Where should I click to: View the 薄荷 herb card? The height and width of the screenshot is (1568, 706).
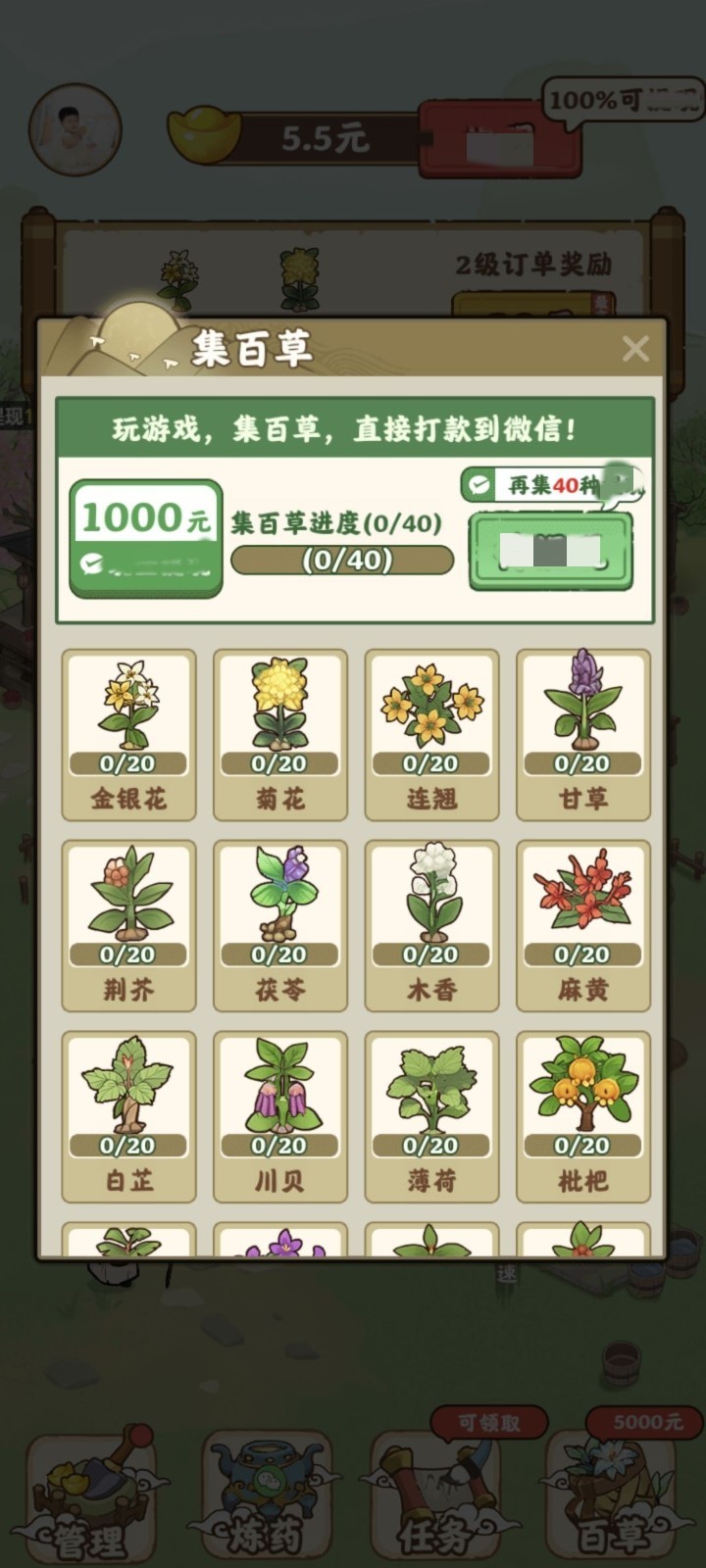[431, 1116]
